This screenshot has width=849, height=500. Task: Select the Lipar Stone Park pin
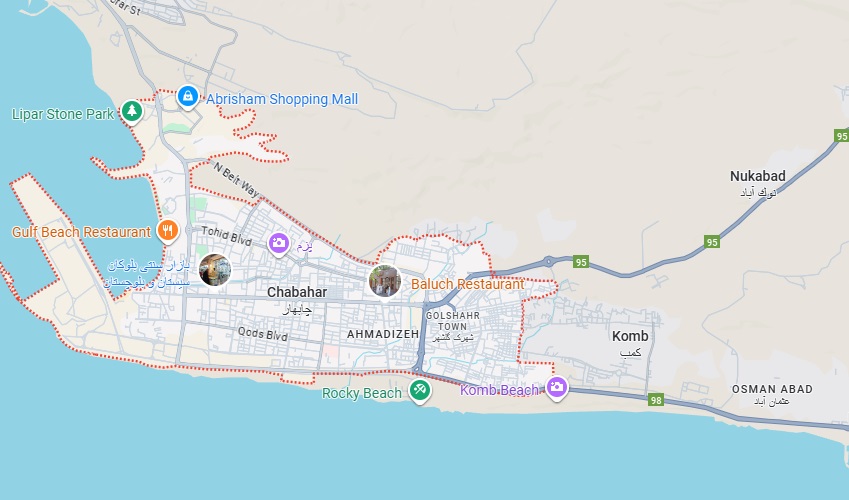131,111
